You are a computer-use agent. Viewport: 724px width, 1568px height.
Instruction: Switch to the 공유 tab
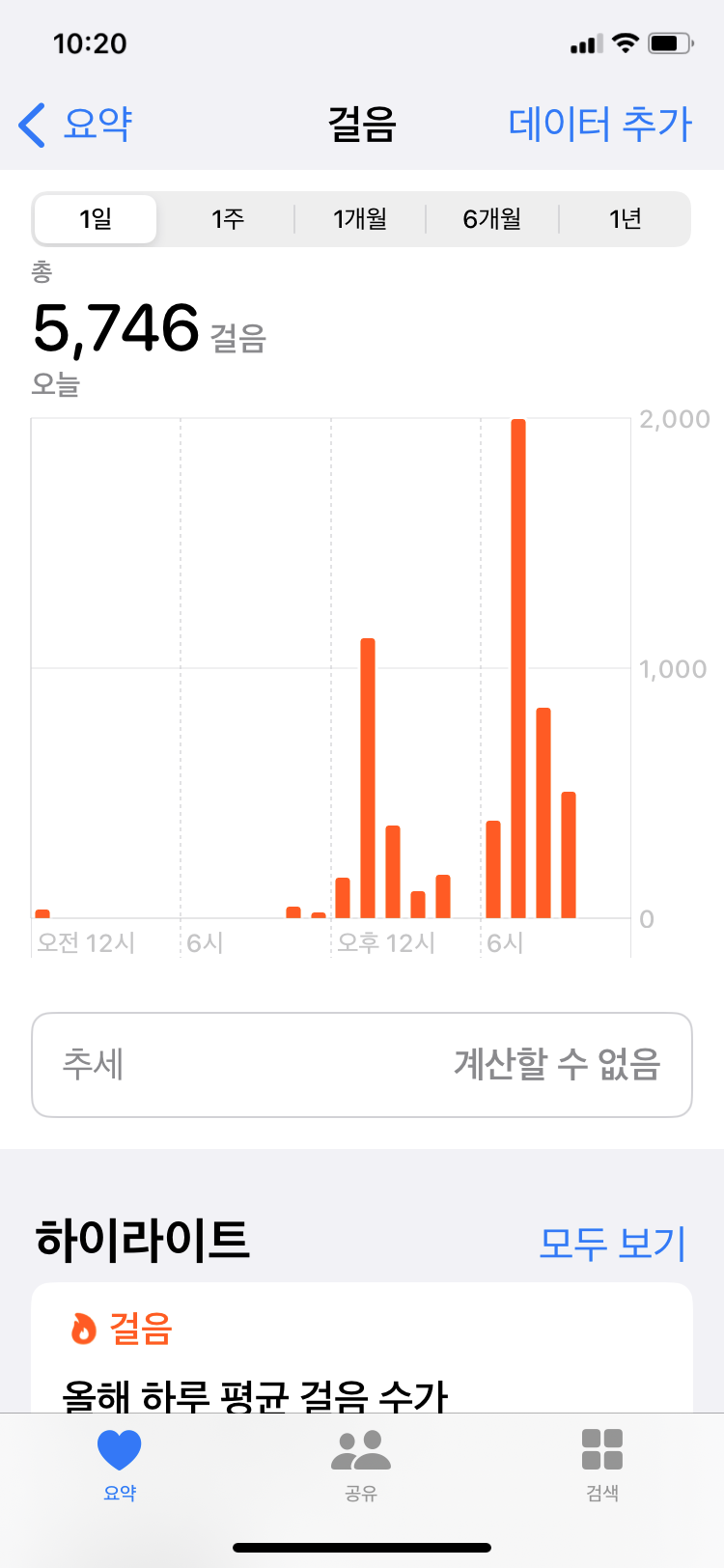coord(361,1464)
